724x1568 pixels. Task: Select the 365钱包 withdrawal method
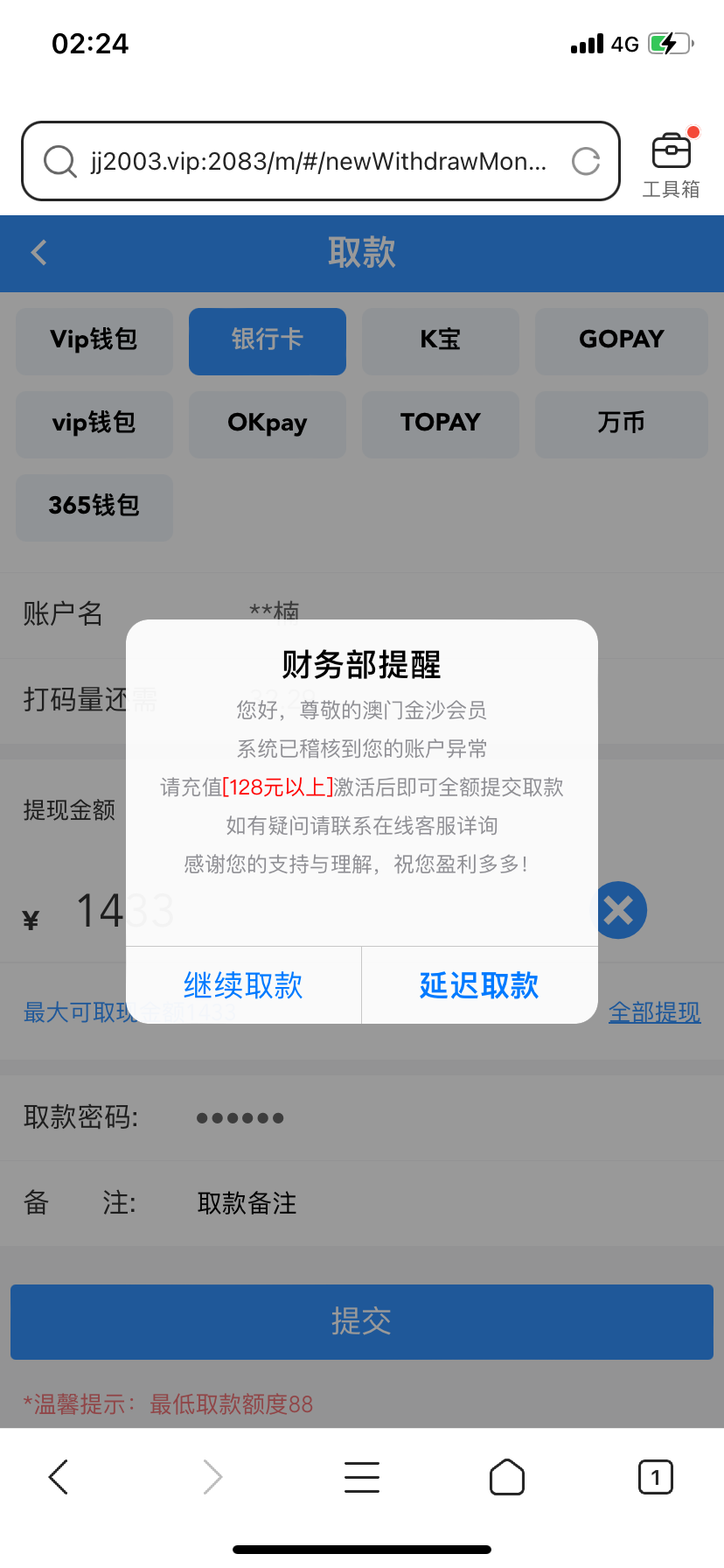point(94,507)
